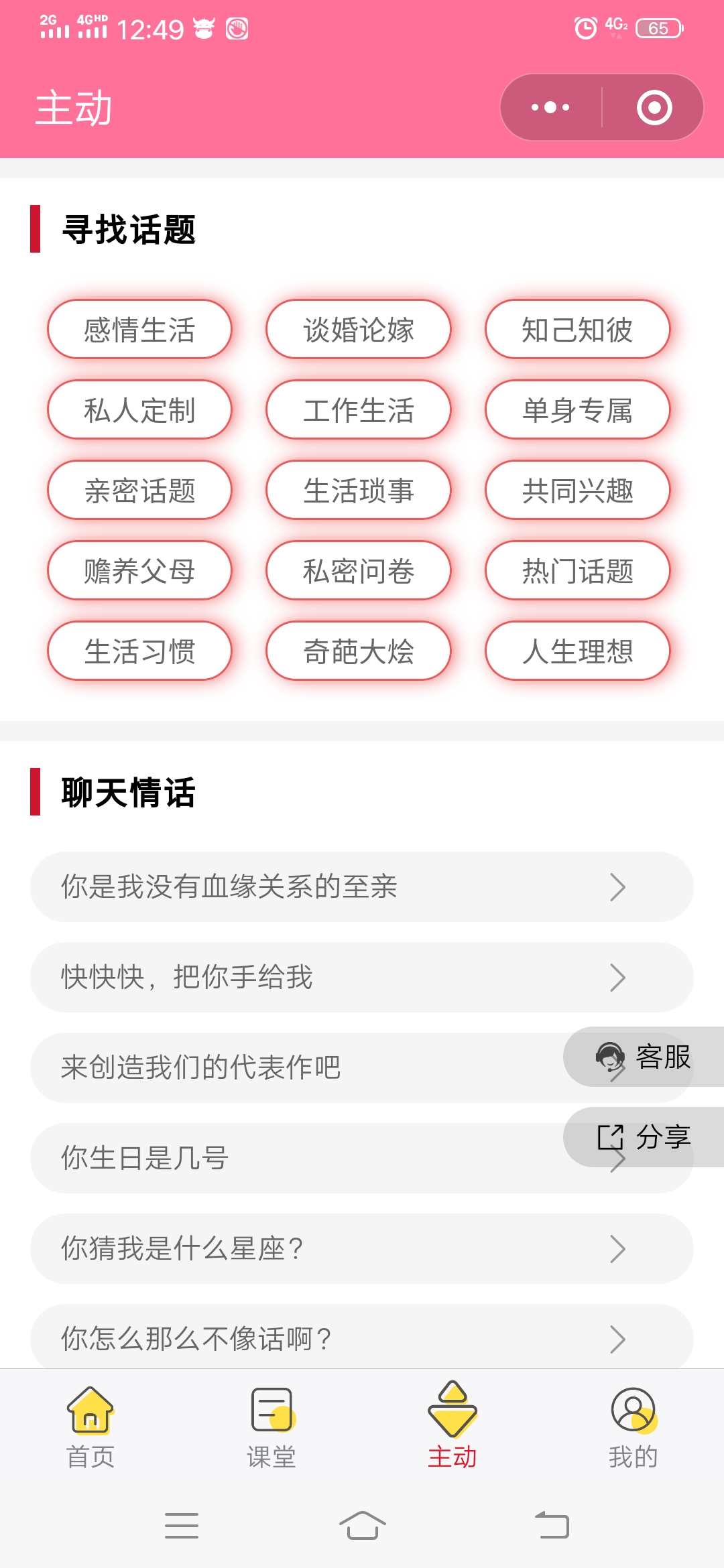
Task: Choose the 共同兴趣 chip
Action: click(x=578, y=490)
